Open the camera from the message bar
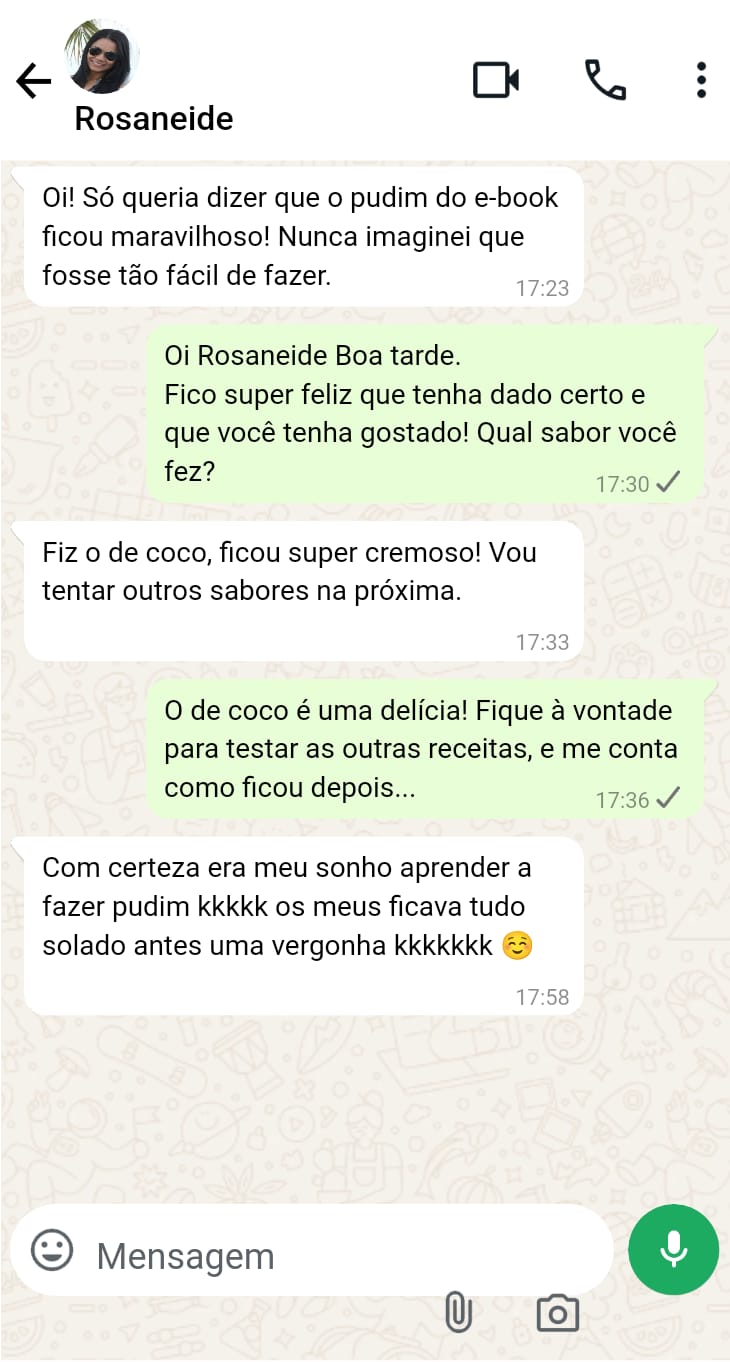 pyautogui.click(x=557, y=1312)
